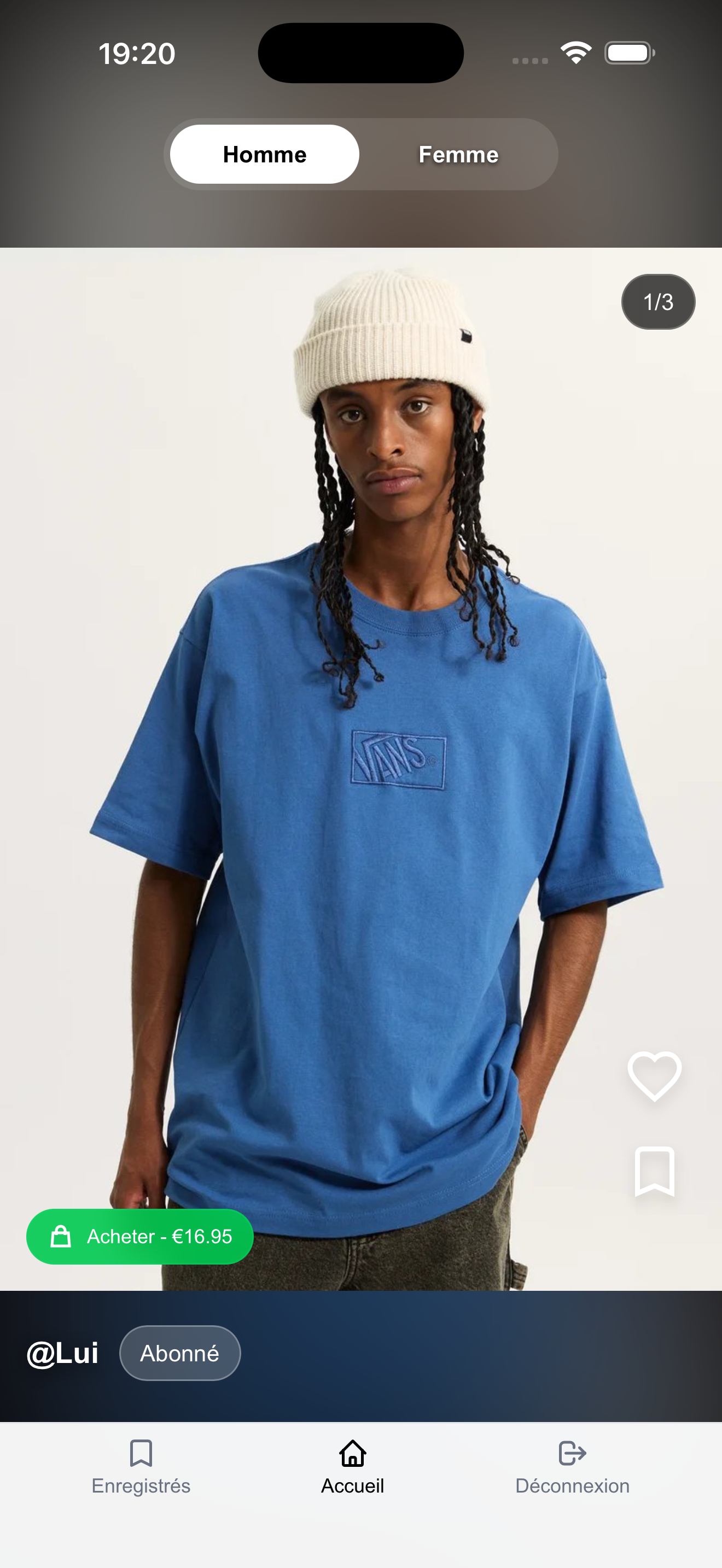Open the @Lui profile
Image resolution: width=722 pixels, height=1568 pixels.
tap(63, 1353)
